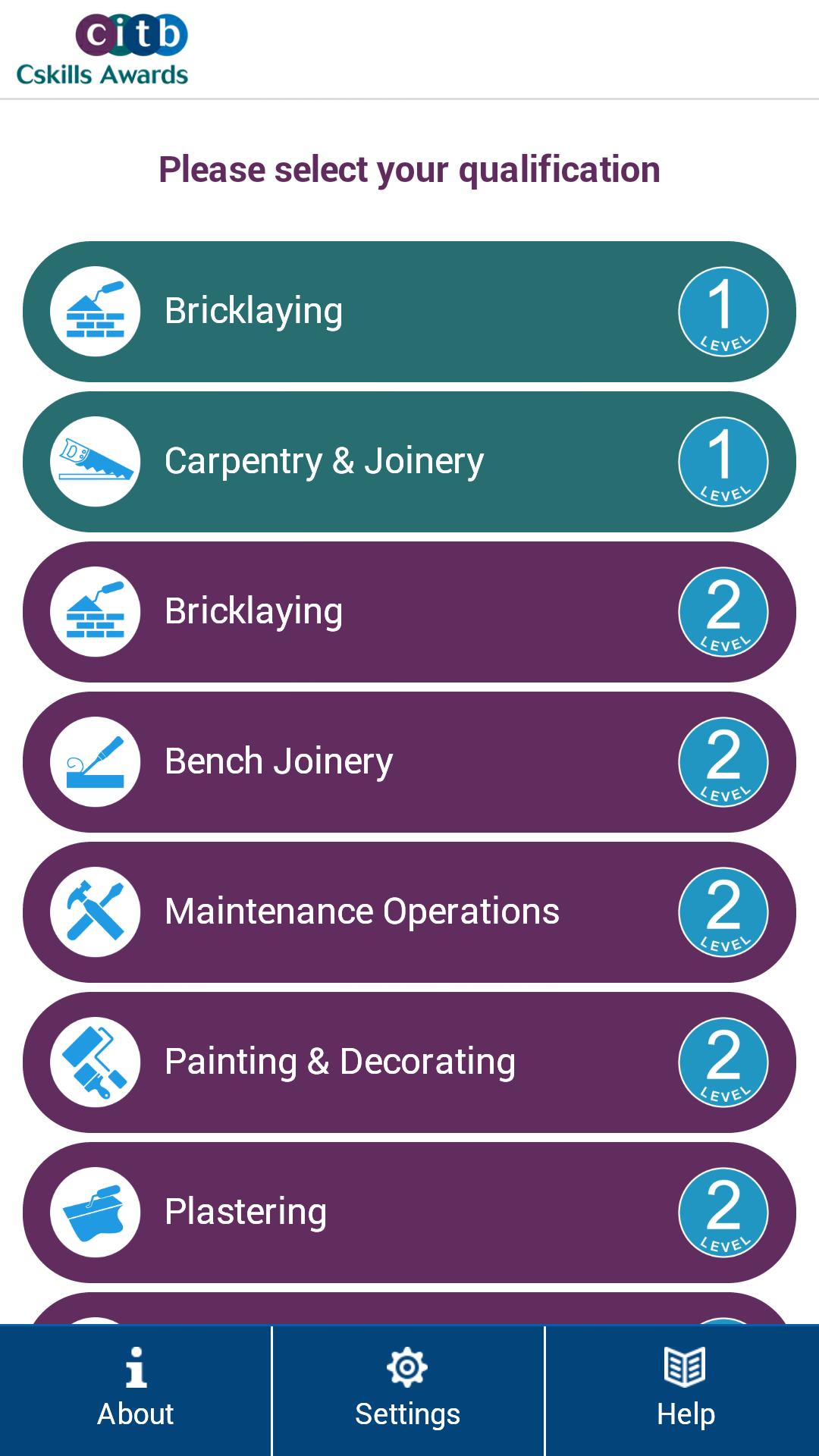Click the Level 1 badge on Bricklaying
Image resolution: width=819 pixels, height=1456 pixels.
point(723,311)
